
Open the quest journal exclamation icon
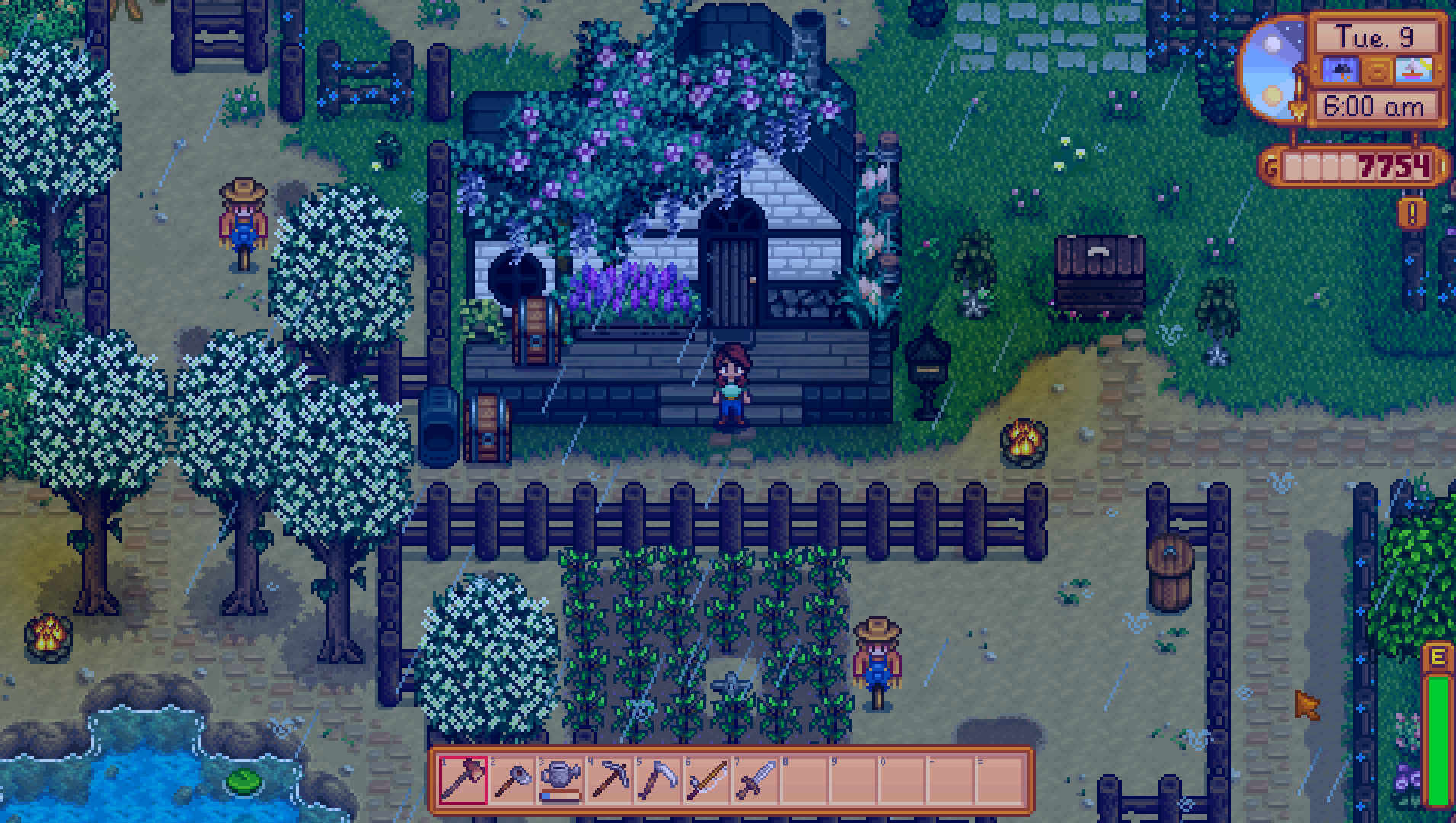click(x=1412, y=213)
